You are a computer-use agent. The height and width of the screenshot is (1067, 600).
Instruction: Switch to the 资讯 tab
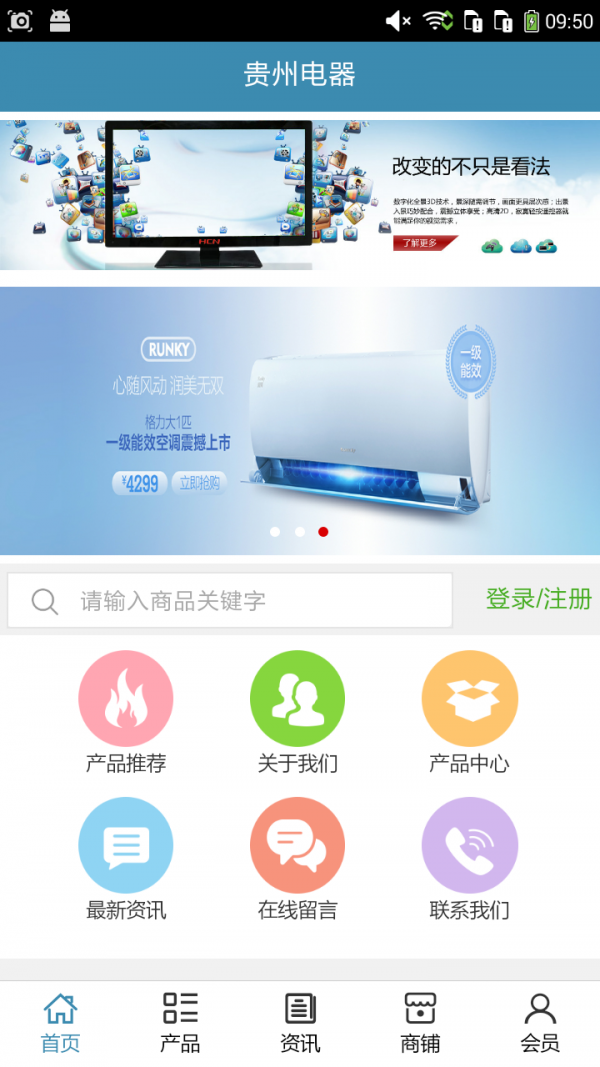click(x=300, y=1023)
